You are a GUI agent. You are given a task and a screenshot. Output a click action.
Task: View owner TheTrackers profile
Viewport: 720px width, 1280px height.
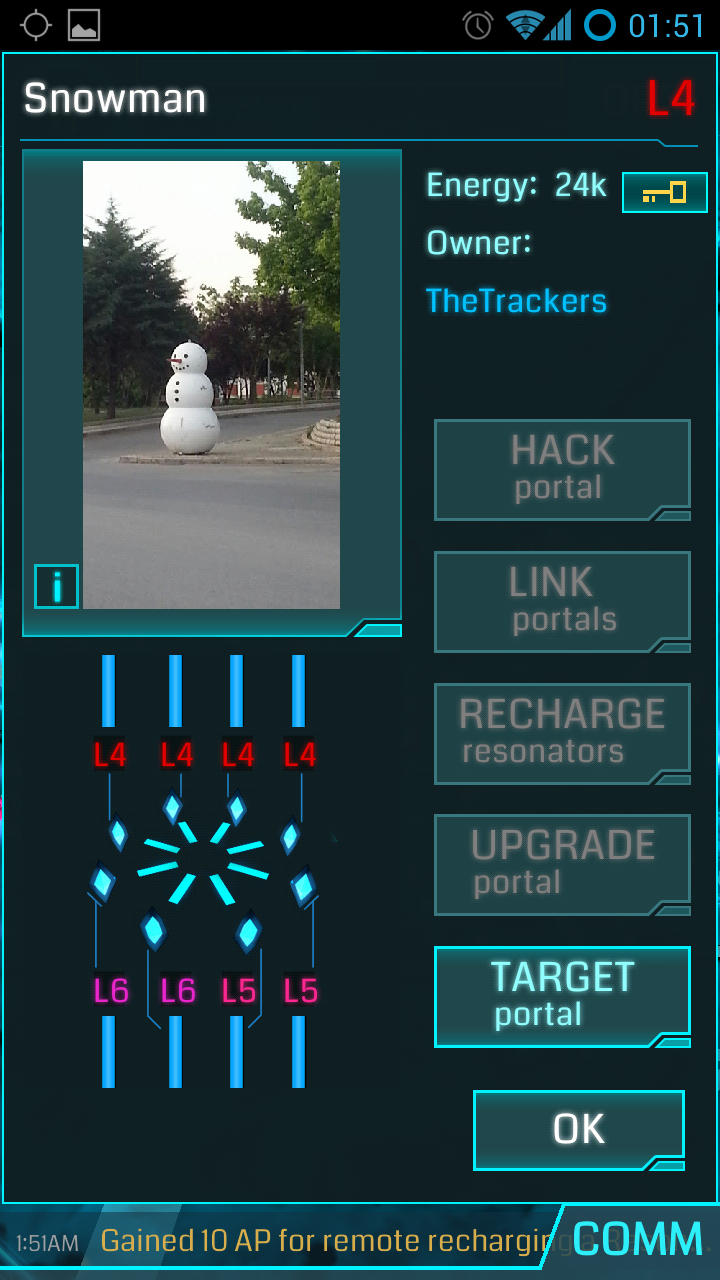[x=516, y=301]
